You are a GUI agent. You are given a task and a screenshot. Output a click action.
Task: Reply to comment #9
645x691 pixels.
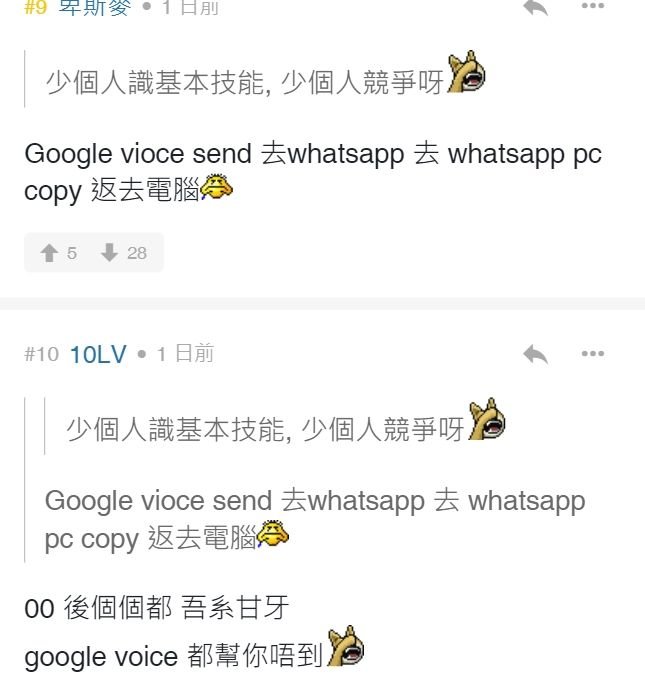[535, 6]
